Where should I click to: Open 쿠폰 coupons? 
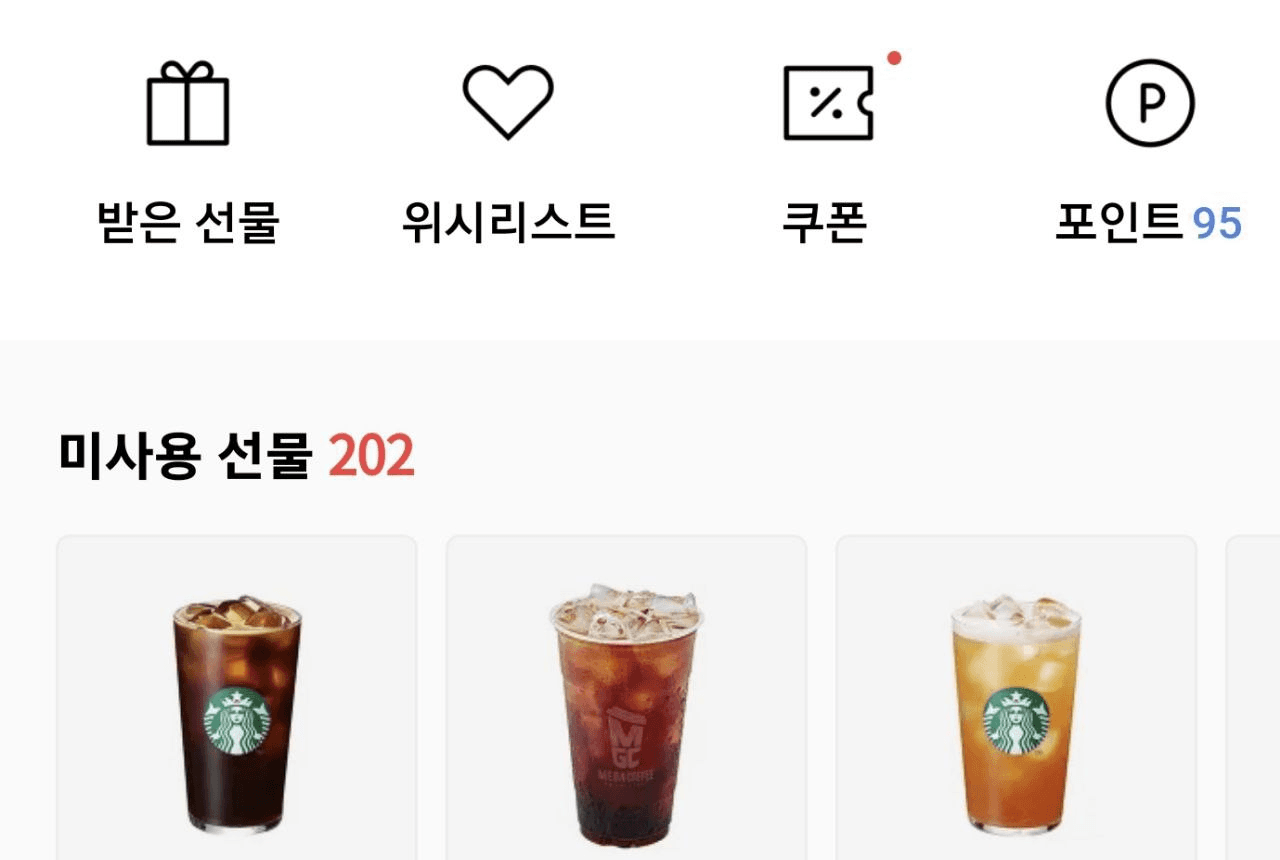[x=827, y=150]
